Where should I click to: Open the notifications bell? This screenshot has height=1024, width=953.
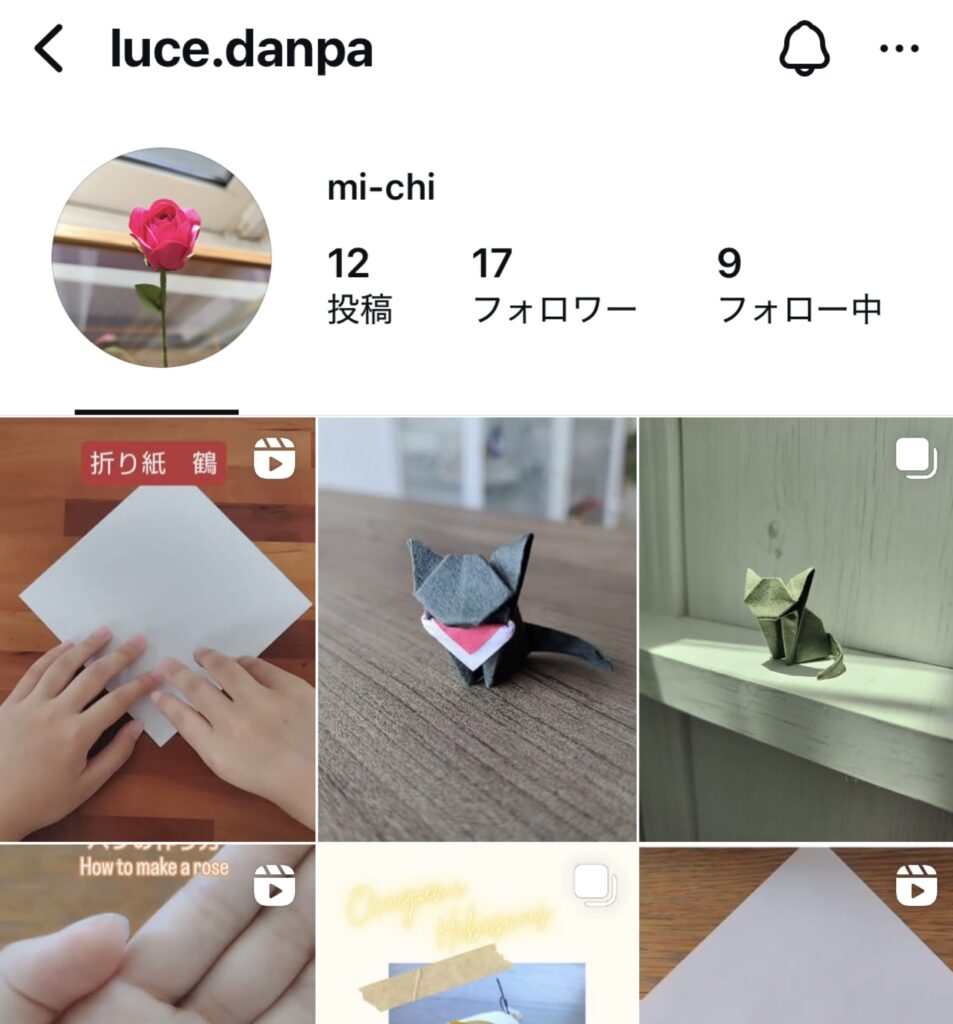click(x=804, y=48)
